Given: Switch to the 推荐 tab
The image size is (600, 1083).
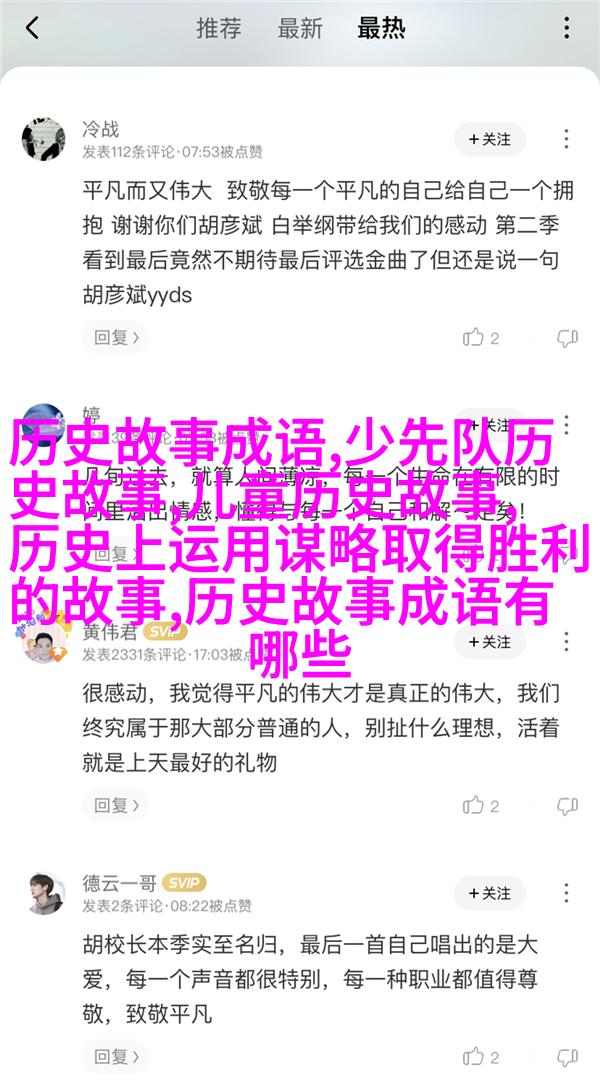Looking at the screenshot, I should pyautogui.click(x=218, y=28).
